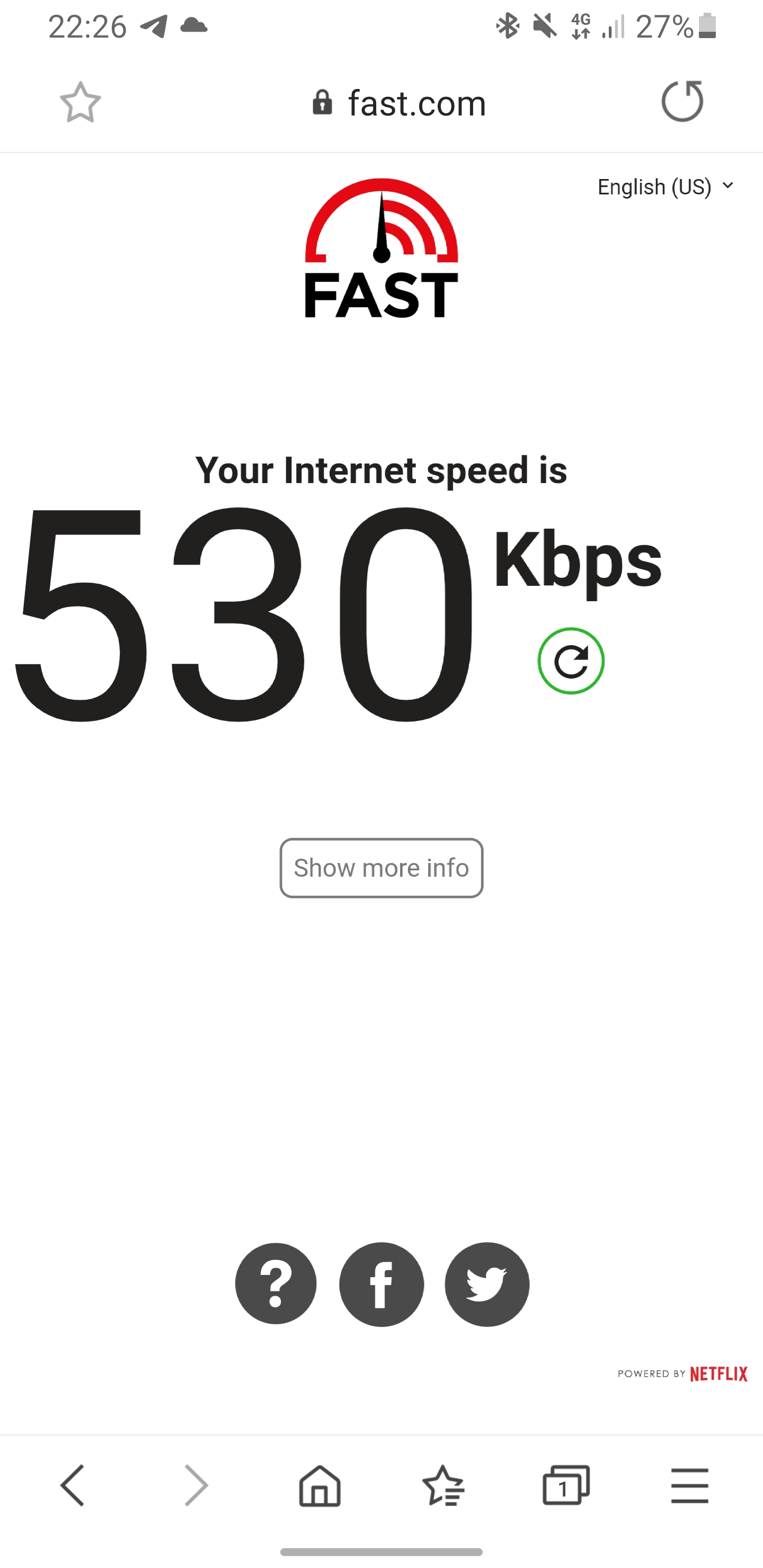Share the result on Facebook

tap(381, 1284)
